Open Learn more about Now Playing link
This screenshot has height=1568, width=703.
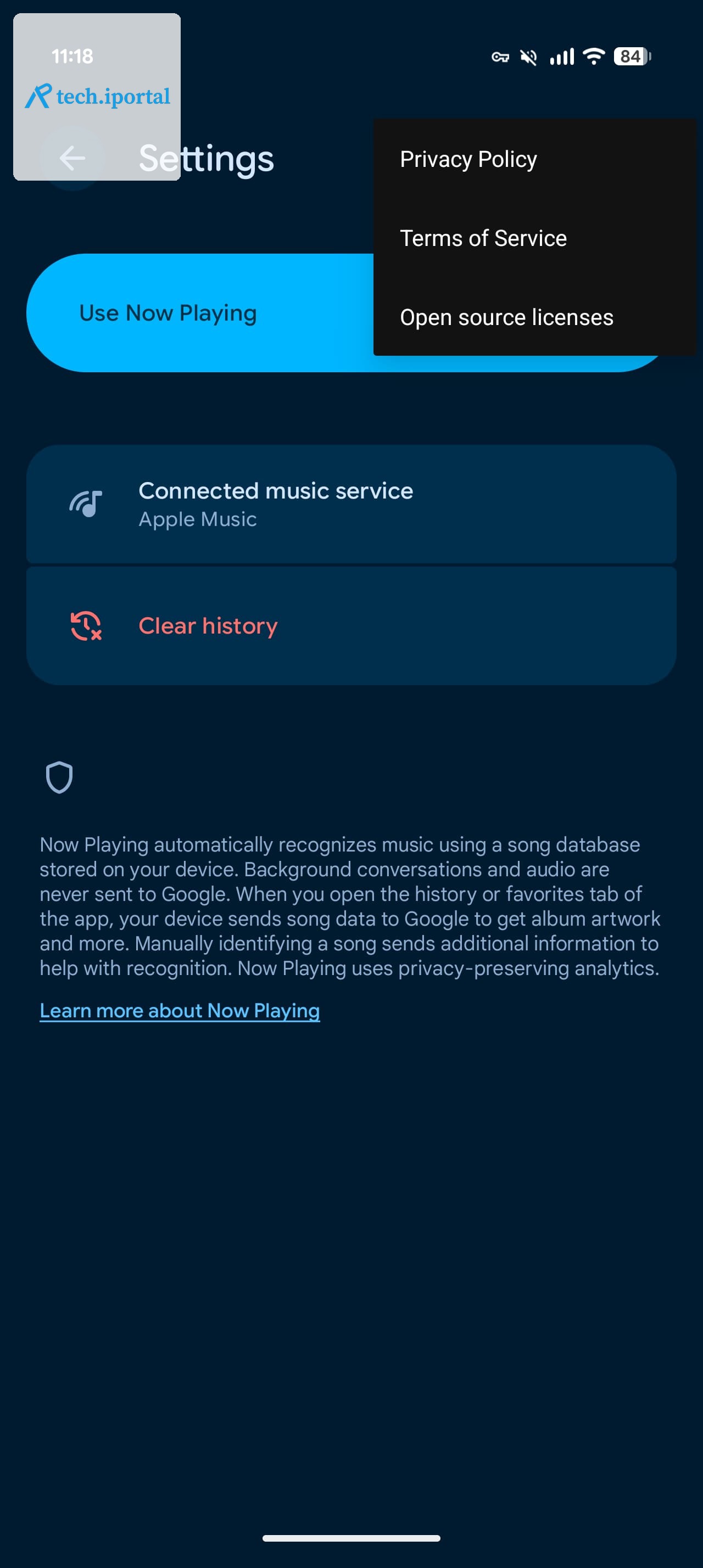(x=180, y=1010)
